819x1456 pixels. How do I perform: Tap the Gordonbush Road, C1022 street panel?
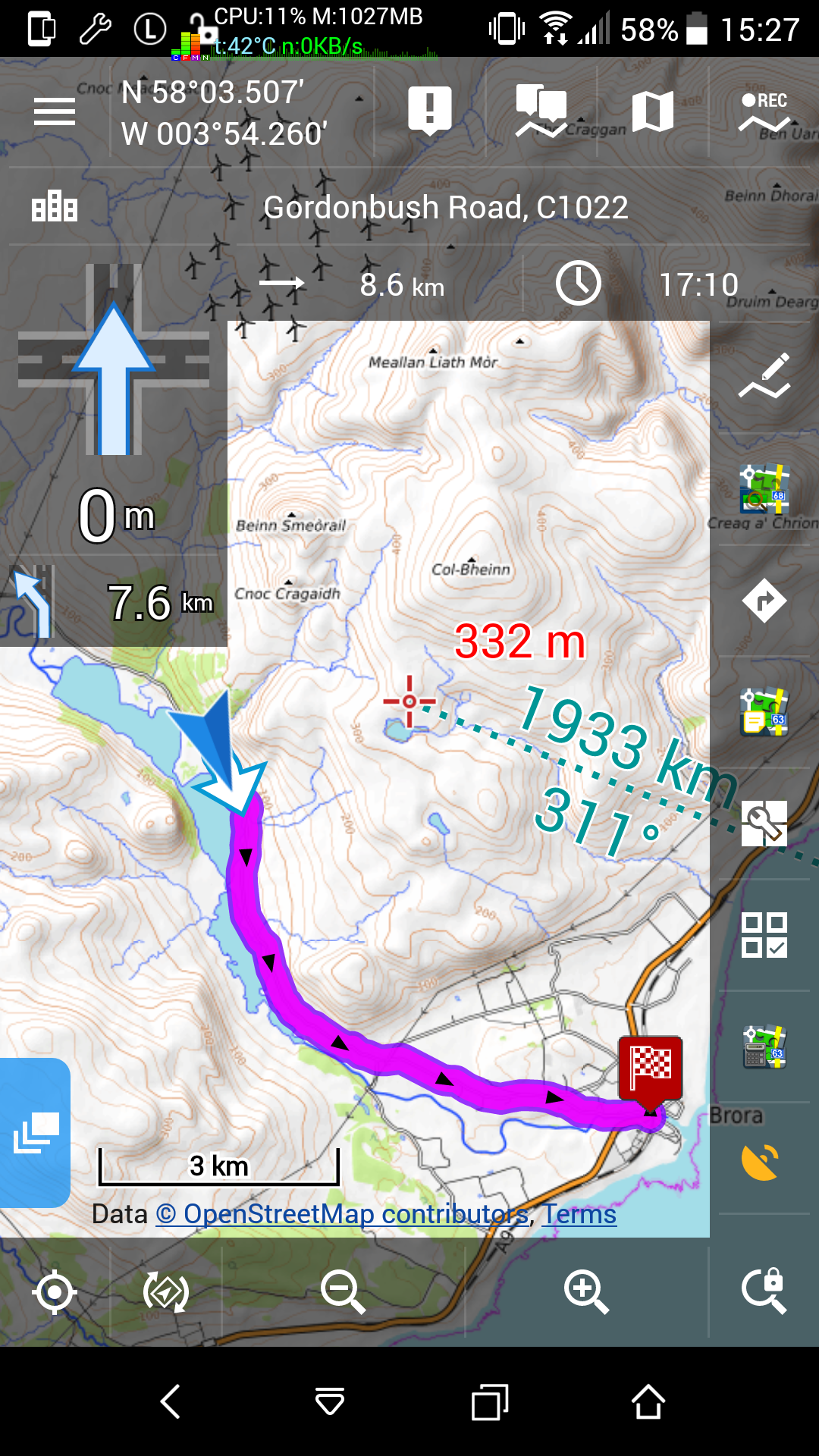coord(446,207)
